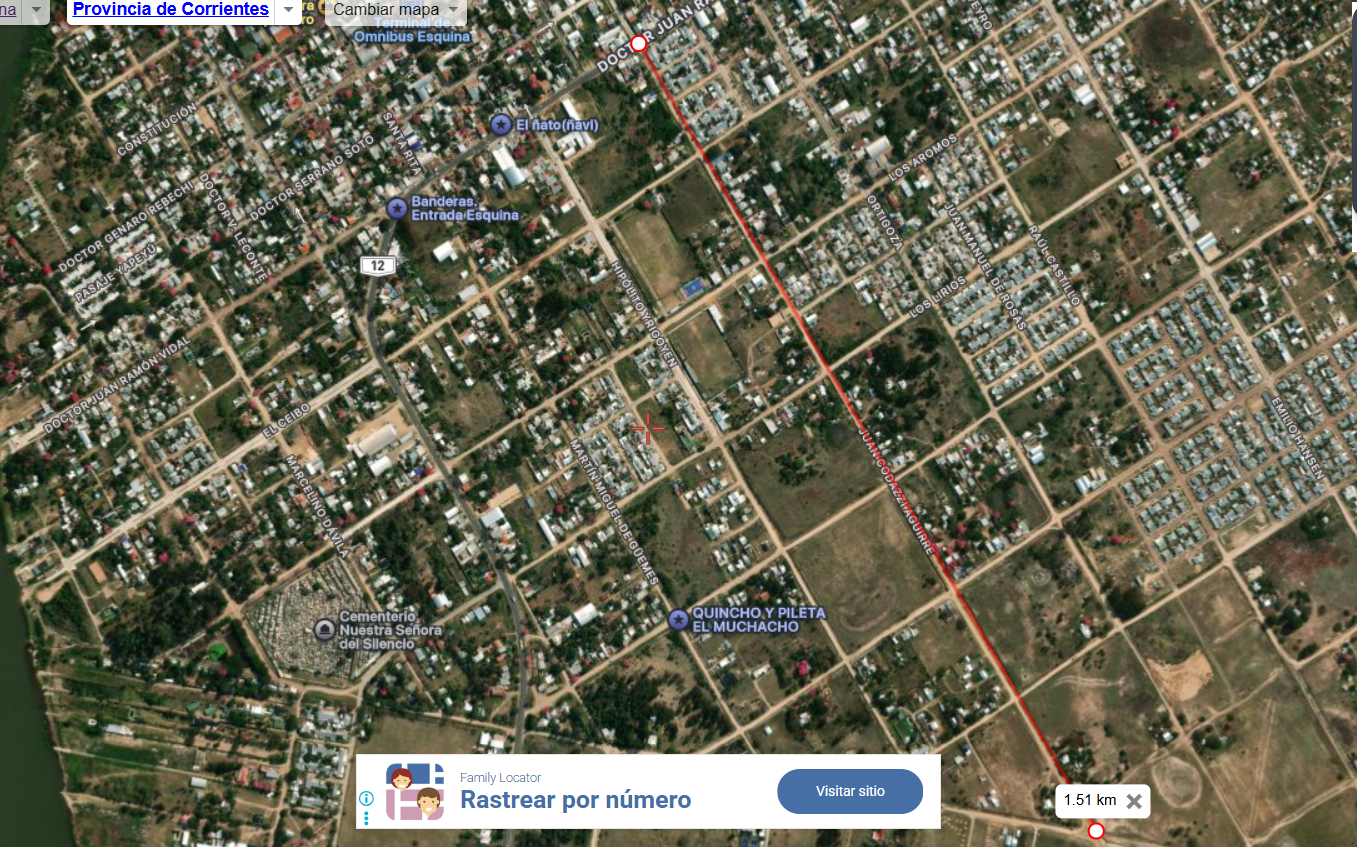Tap Visitar sitio on the Family Locator ad
Screen dimensions: 1357x847
point(850,791)
